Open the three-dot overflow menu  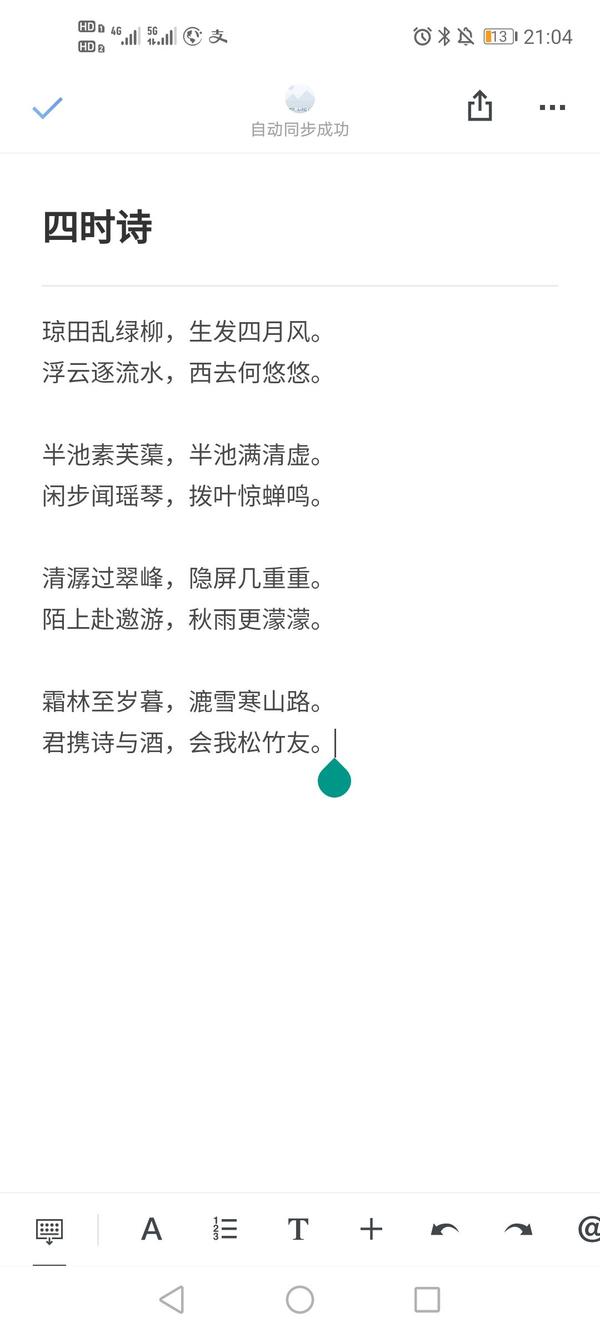pyautogui.click(x=552, y=107)
